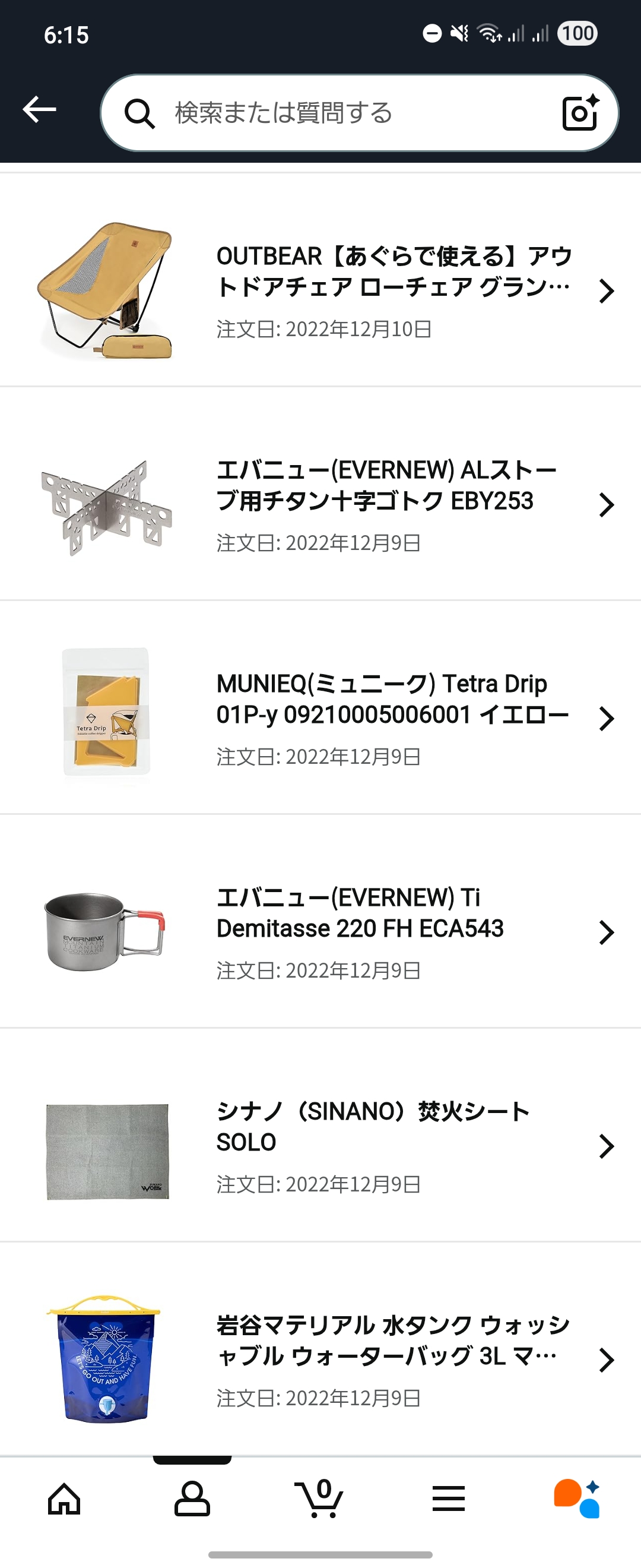The image size is (641, 1568).
Task: Launch the AI assistant tab
Action: click(x=576, y=1499)
